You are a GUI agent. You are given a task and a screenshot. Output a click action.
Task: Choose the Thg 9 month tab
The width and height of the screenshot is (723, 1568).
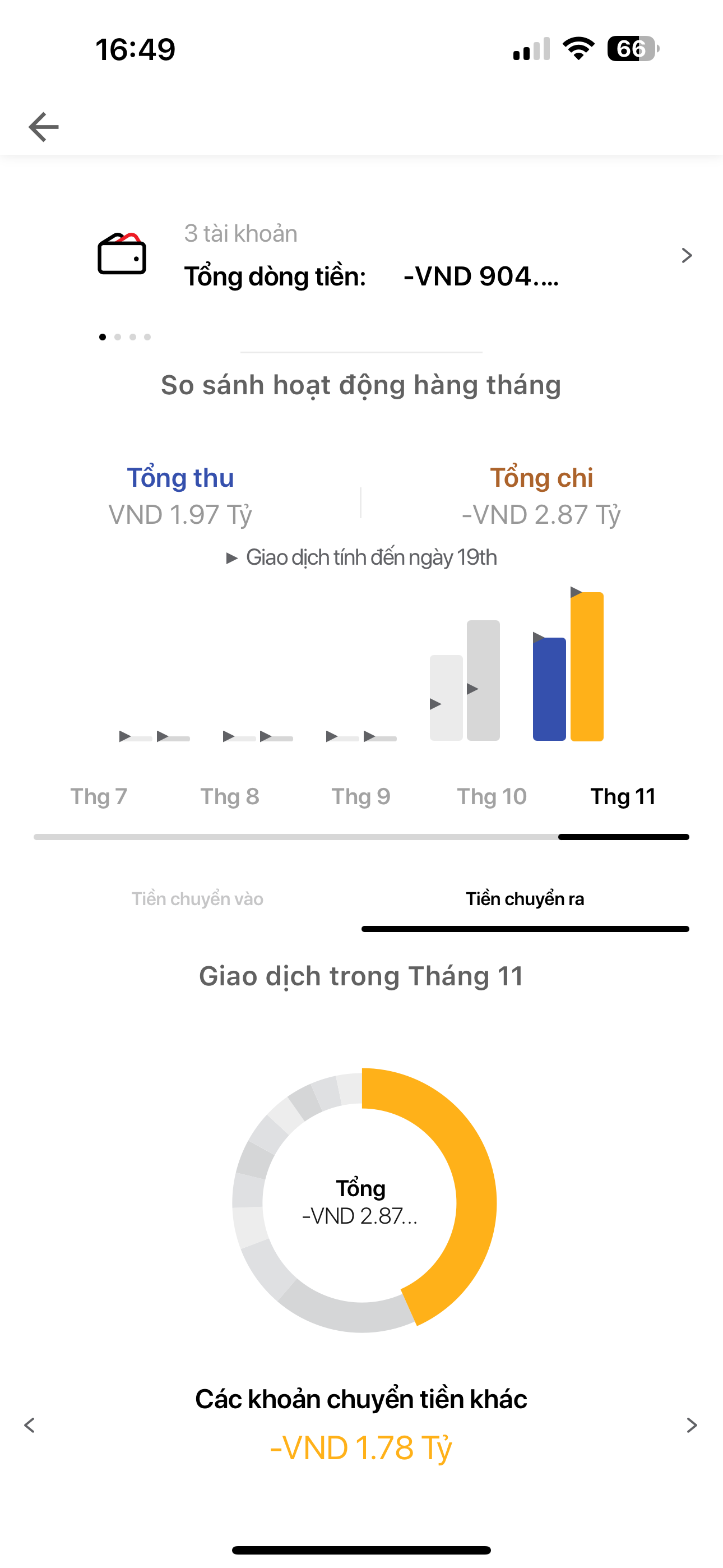tap(361, 796)
